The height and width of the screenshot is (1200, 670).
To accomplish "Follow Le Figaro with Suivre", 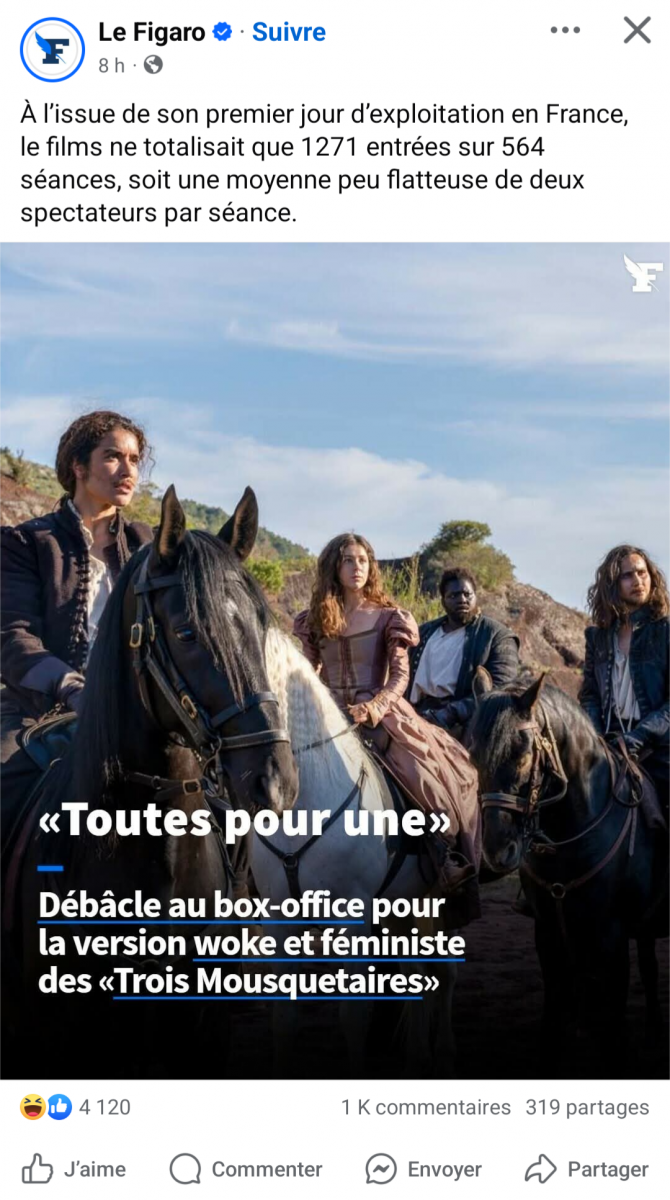I will click(x=289, y=32).
